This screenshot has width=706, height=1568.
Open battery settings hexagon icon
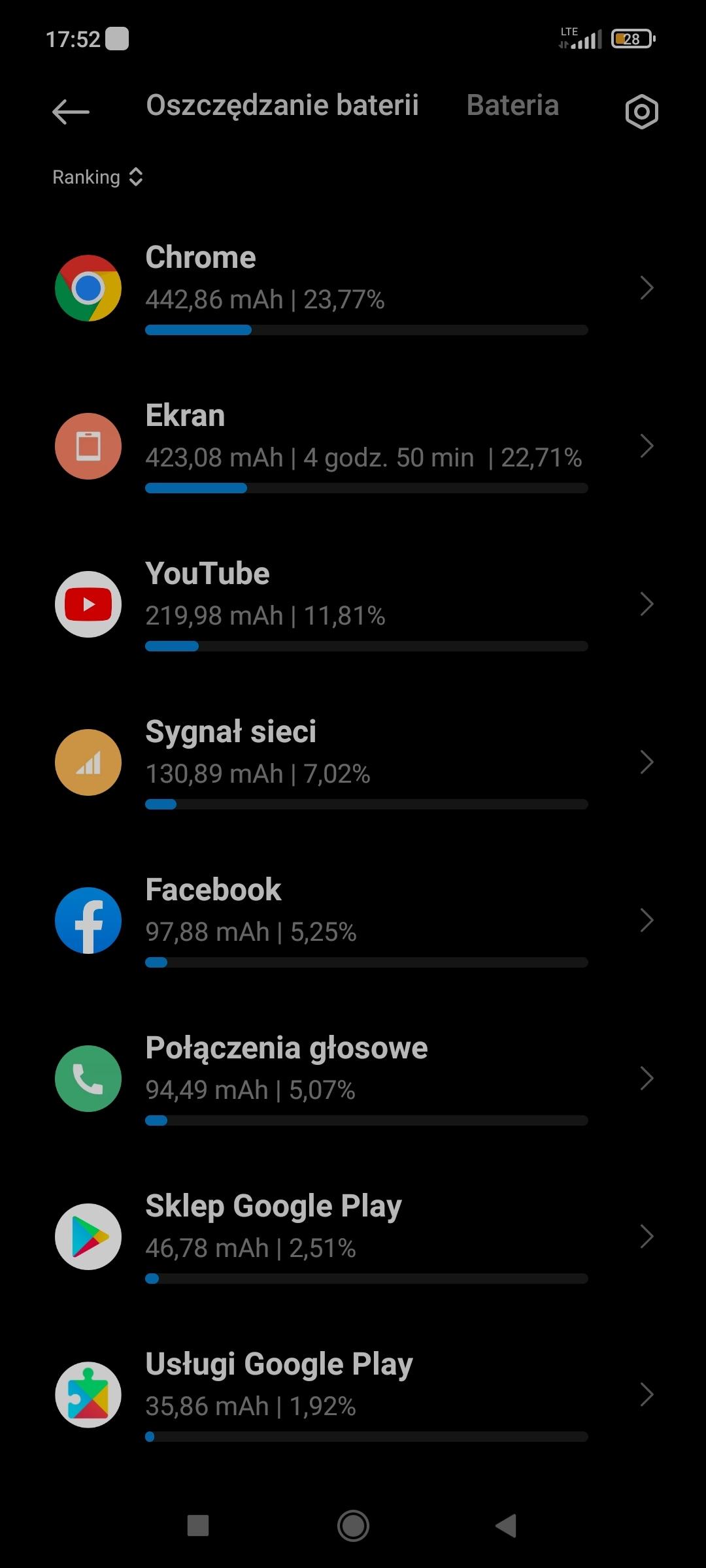[x=641, y=112]
